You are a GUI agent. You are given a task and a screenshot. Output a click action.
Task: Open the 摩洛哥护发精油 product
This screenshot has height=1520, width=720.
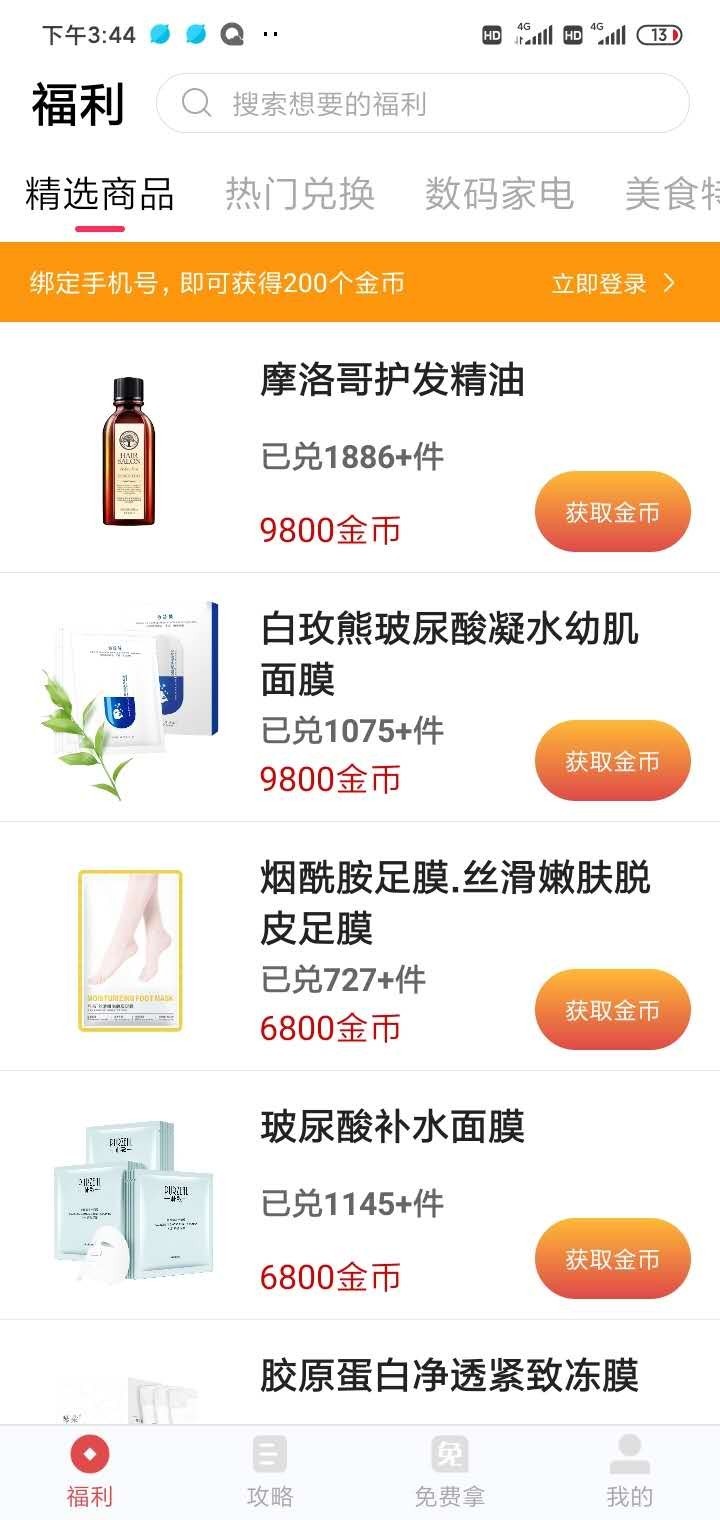[392, 381]
